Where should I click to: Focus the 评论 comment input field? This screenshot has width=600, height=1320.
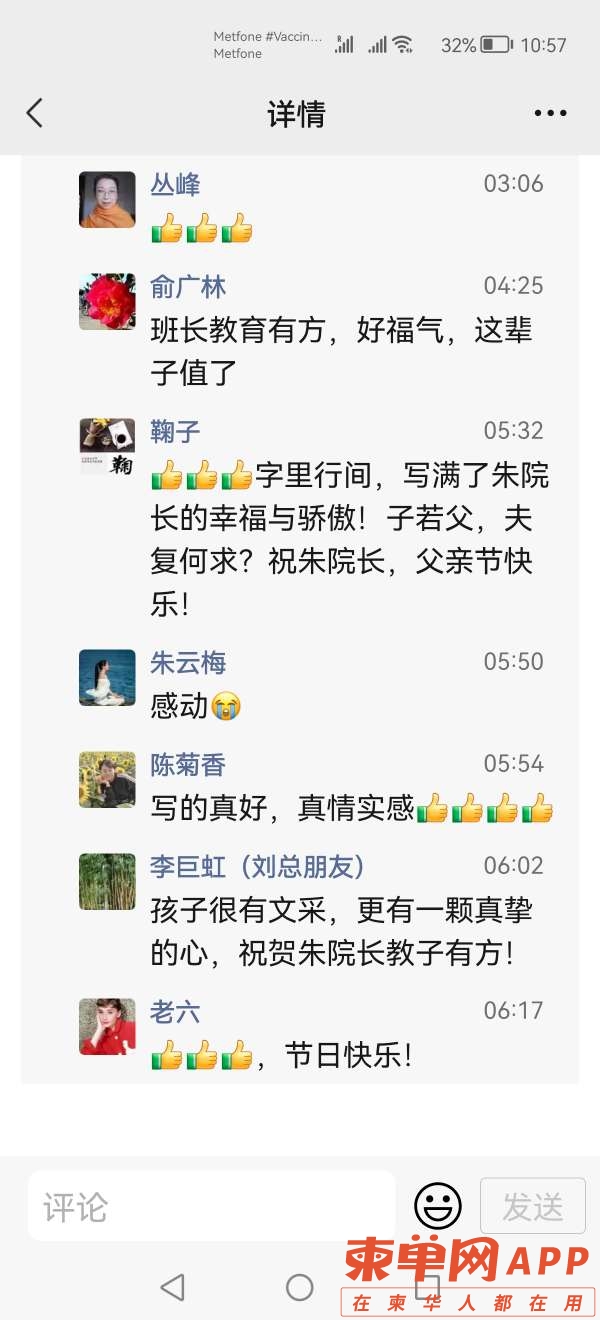tap(210, 1207)
